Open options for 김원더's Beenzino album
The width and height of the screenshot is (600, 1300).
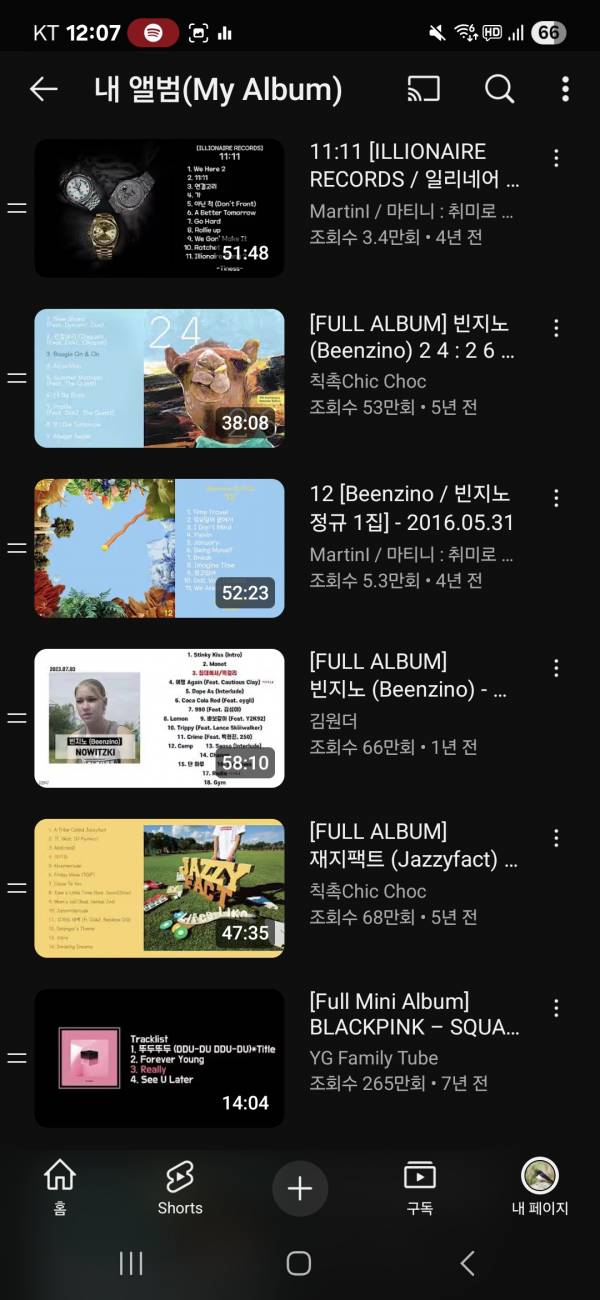tap(556, 668)
